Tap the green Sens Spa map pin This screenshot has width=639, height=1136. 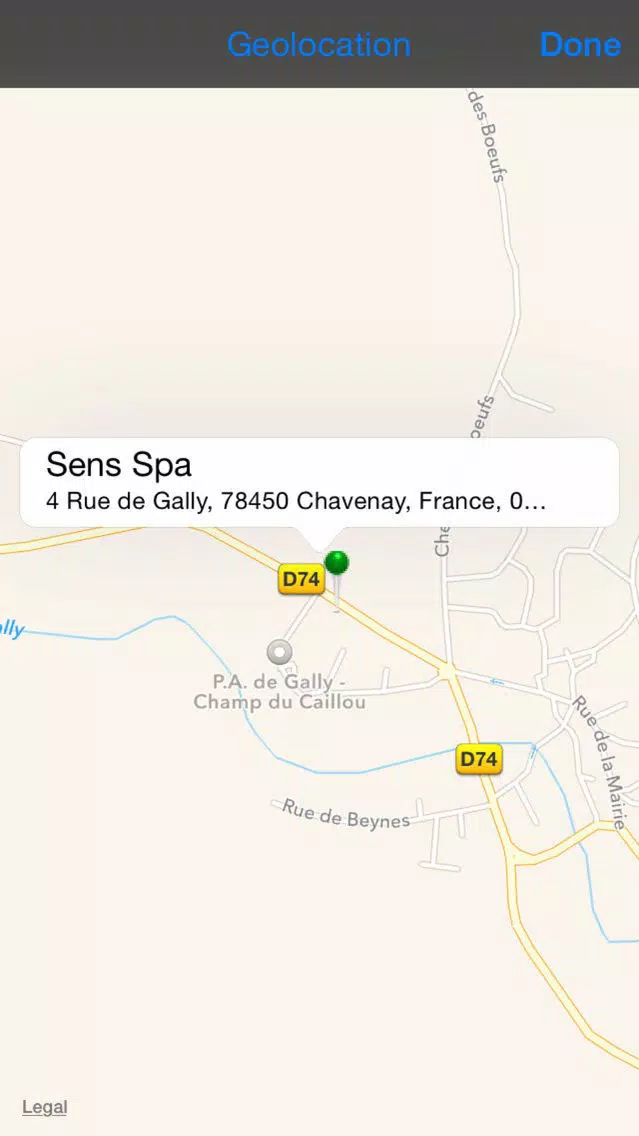point(337,564)
